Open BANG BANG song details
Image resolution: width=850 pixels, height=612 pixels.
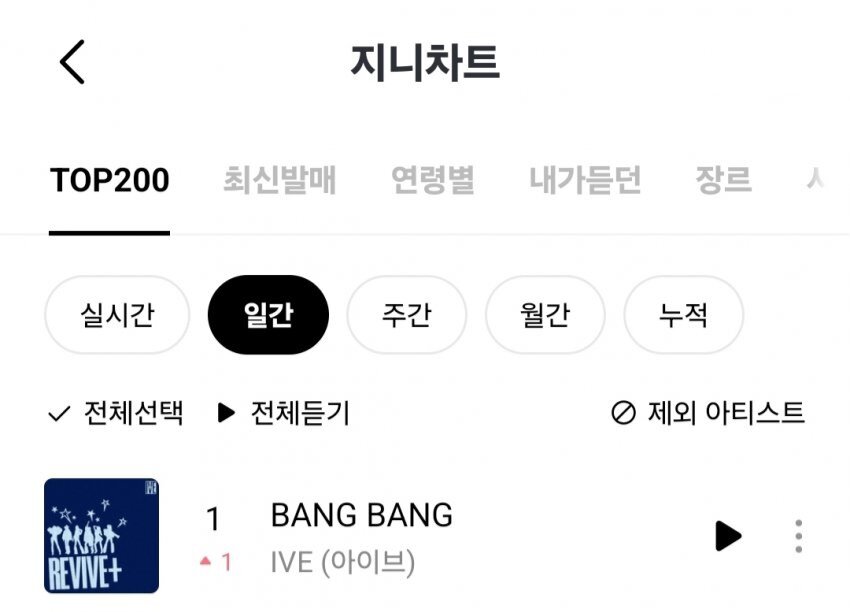point(361,517)
